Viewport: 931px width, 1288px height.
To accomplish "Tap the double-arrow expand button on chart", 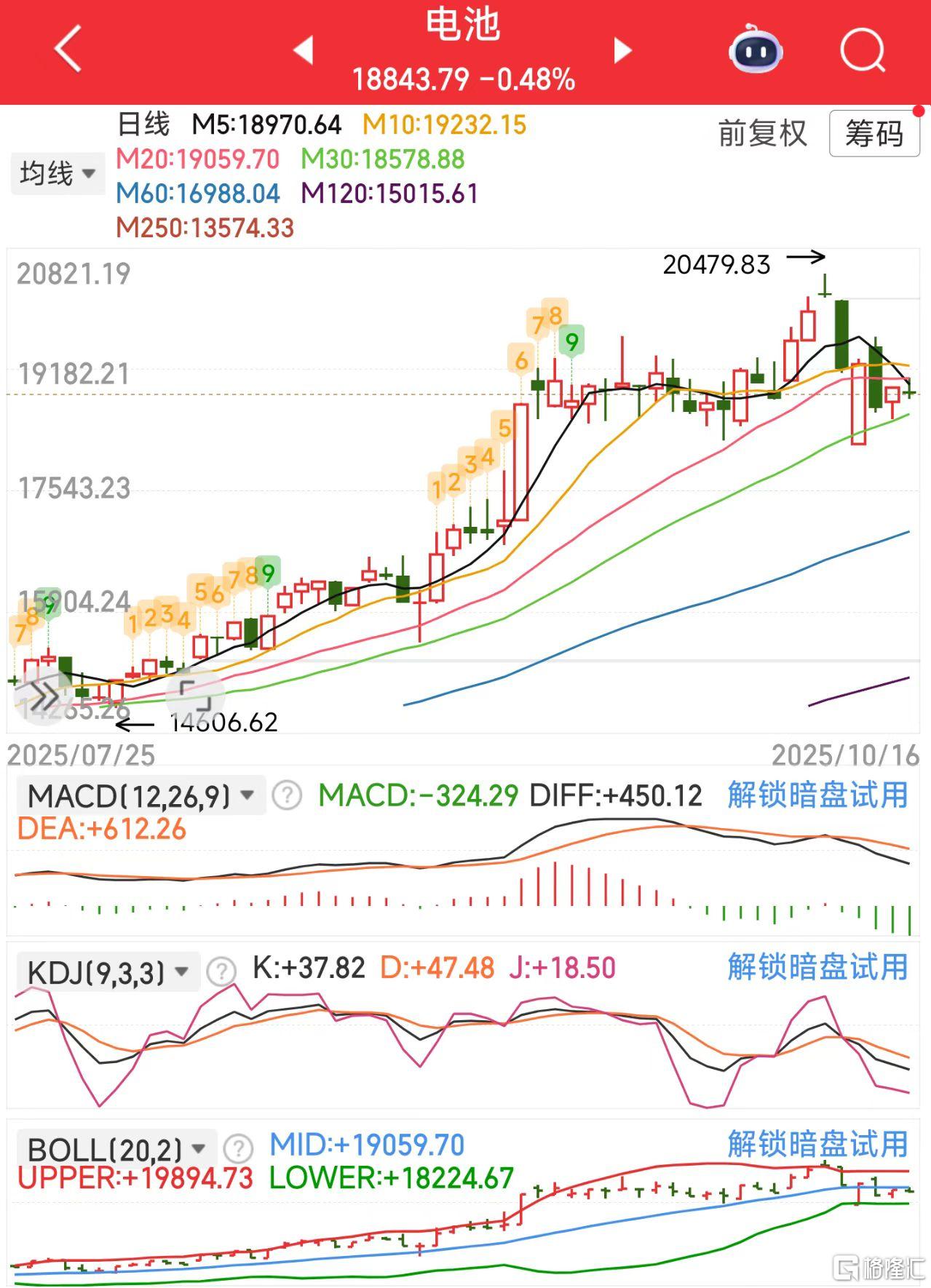I will pos(44,698).
